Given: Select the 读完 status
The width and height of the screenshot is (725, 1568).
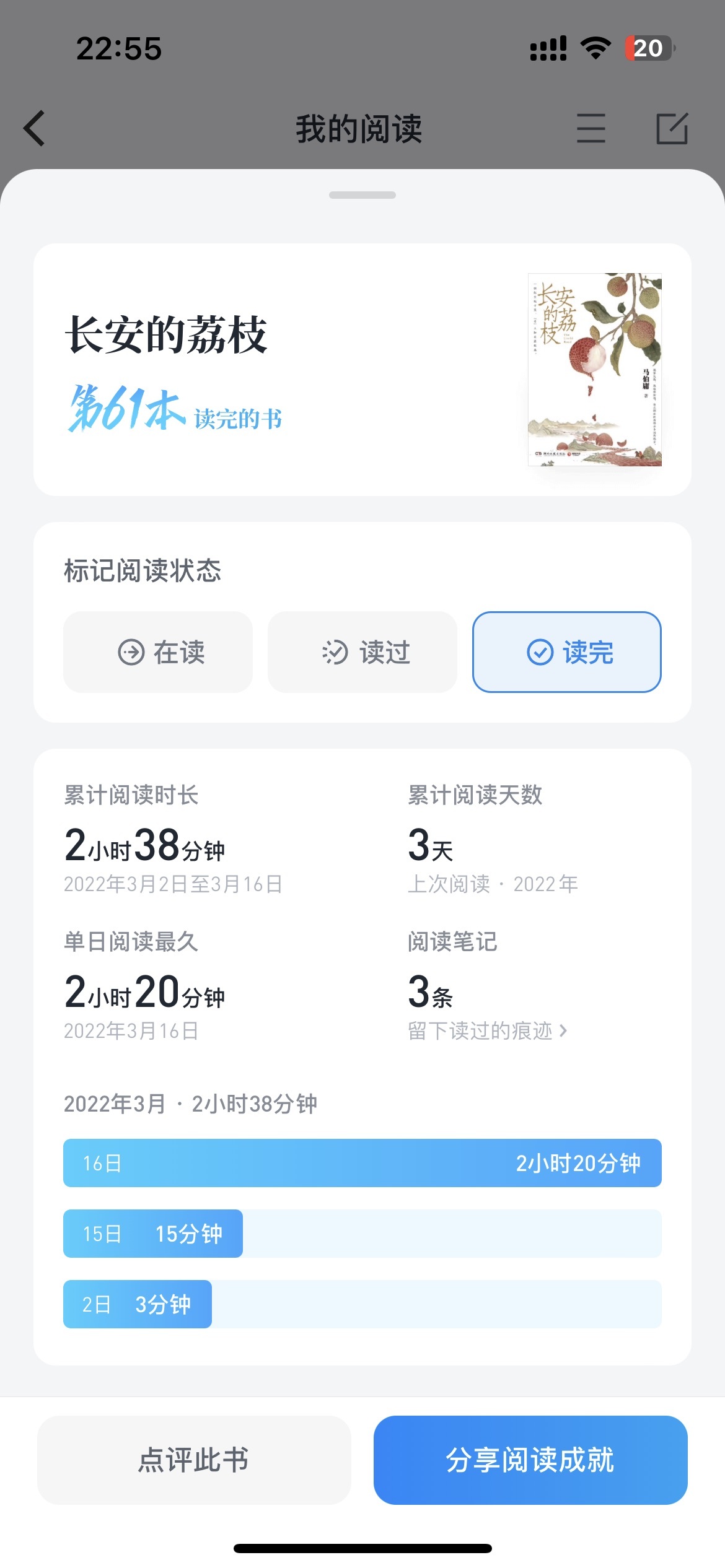Looking at the screenshot, I should pyautogui.click(x=567, y=652).
